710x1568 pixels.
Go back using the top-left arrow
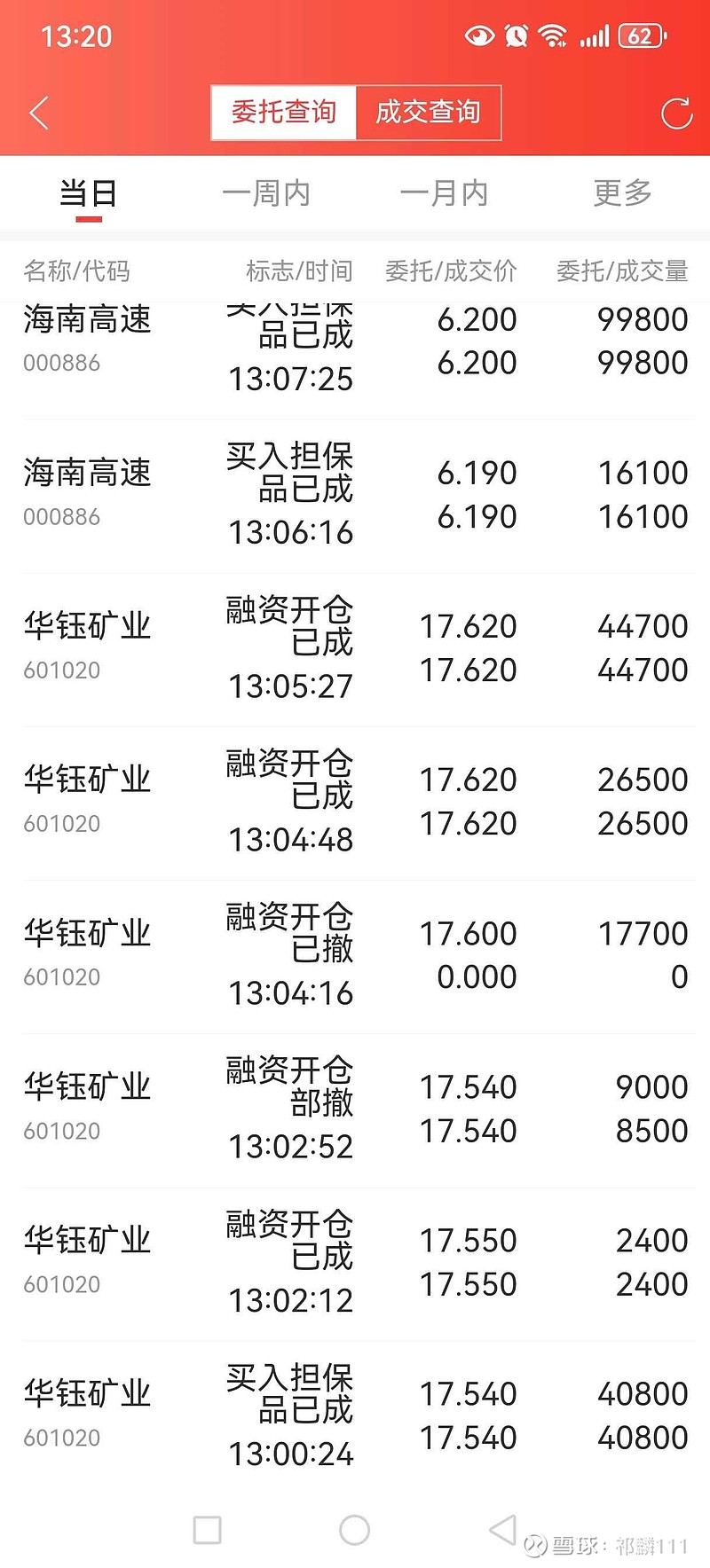pyautogui.click(x=39, y=113)
